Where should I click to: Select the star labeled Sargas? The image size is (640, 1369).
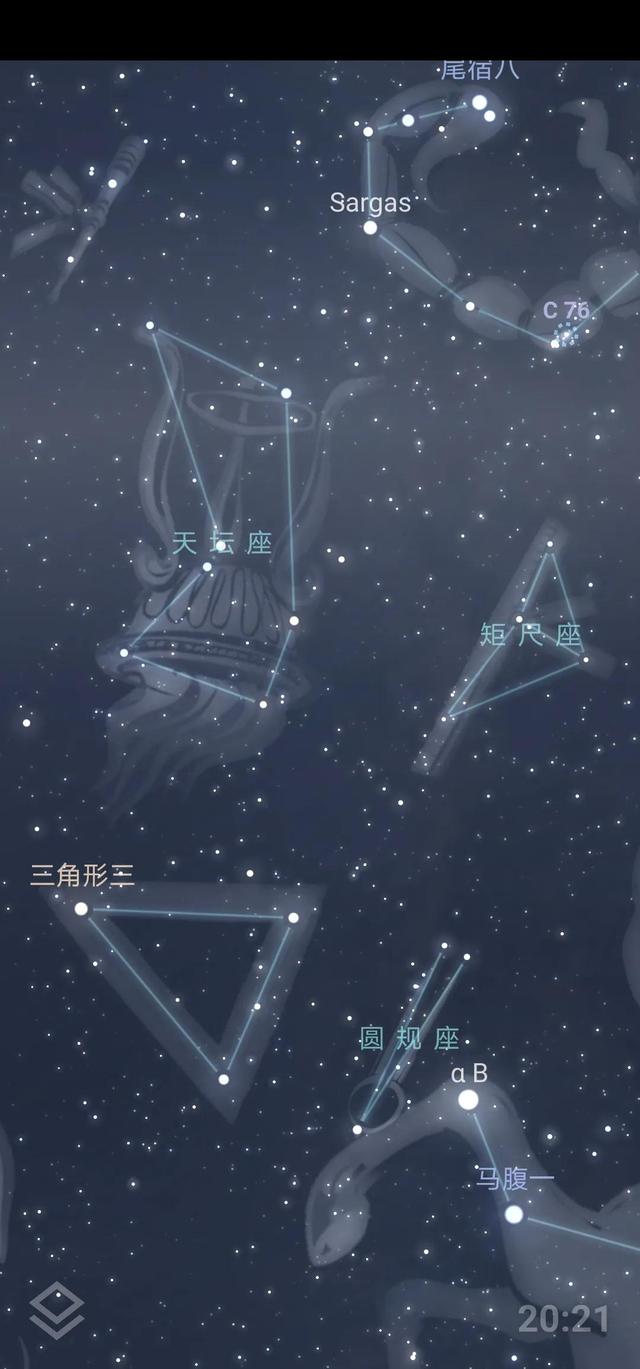tap(370, 227)
